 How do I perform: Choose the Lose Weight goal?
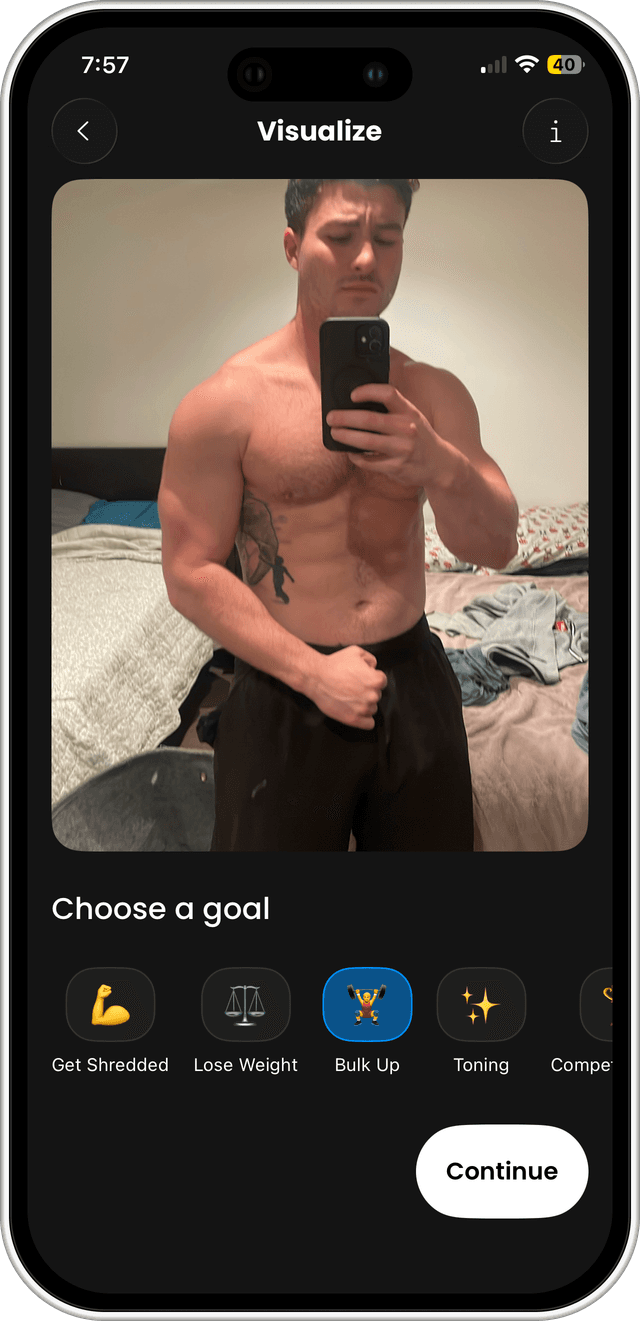[246, 1005]
